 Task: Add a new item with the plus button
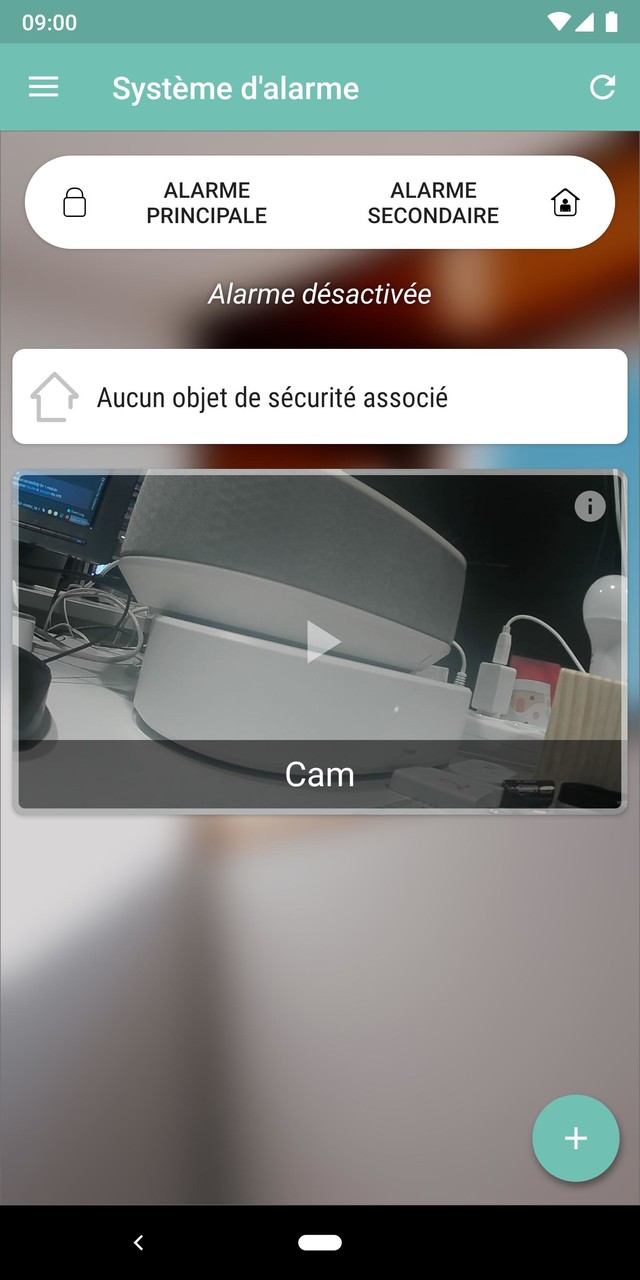(x=575, y=1138)
